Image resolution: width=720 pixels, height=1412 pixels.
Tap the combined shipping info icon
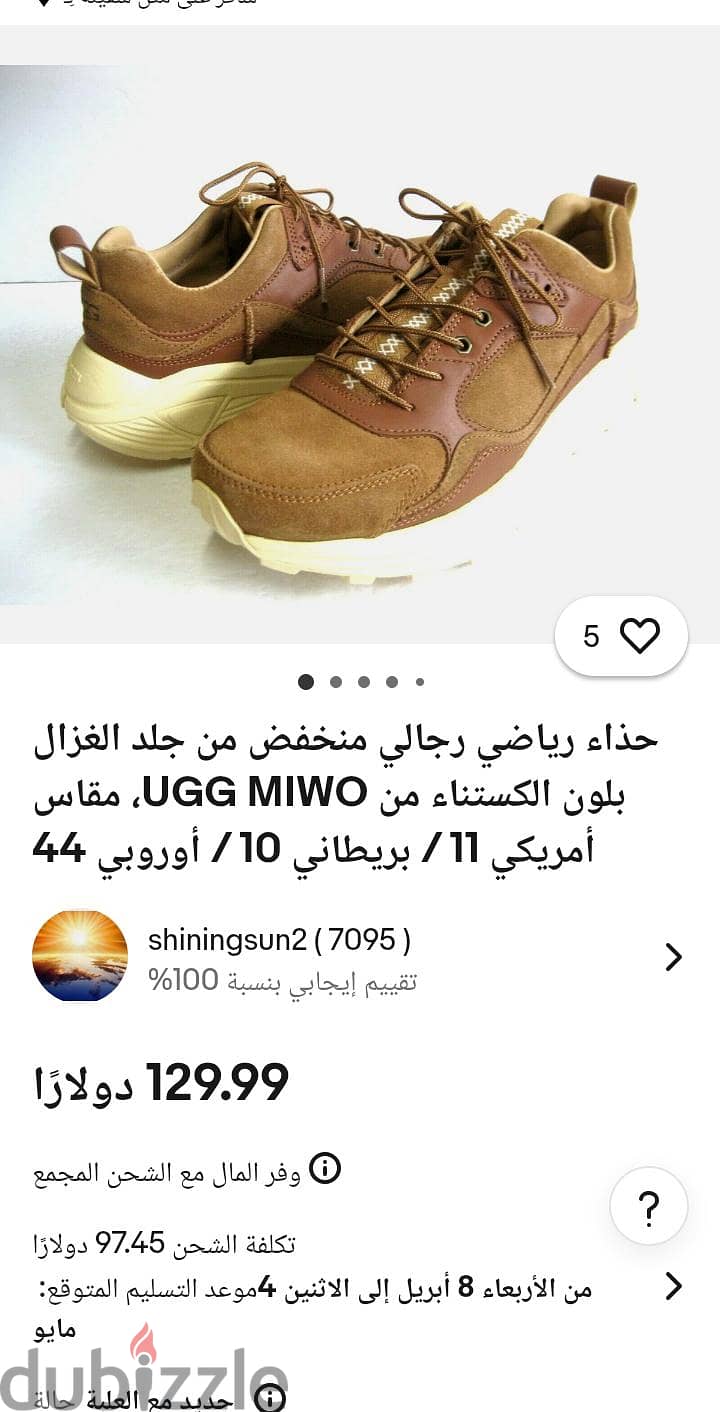click(325, 1168)
